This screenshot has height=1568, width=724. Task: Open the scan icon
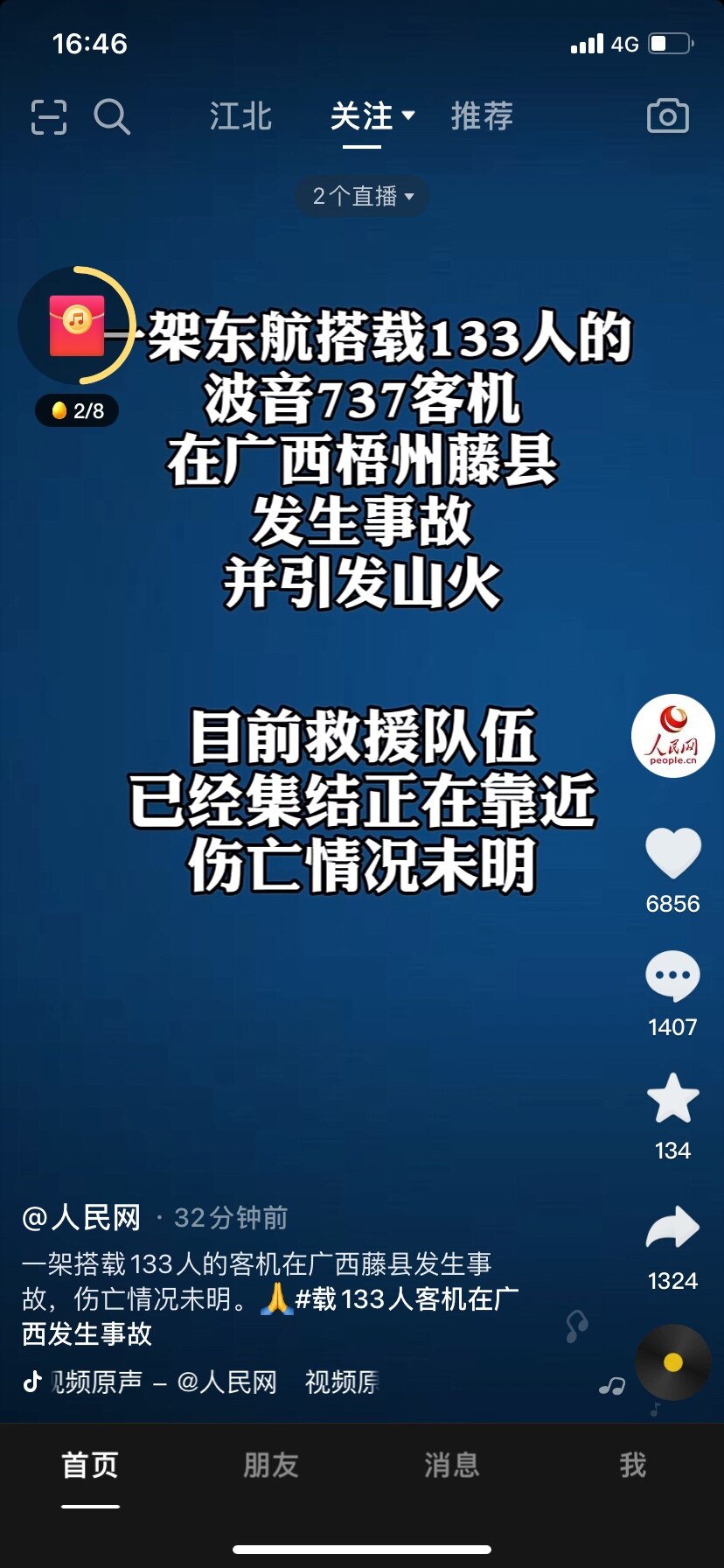click(x=49, y=116)
